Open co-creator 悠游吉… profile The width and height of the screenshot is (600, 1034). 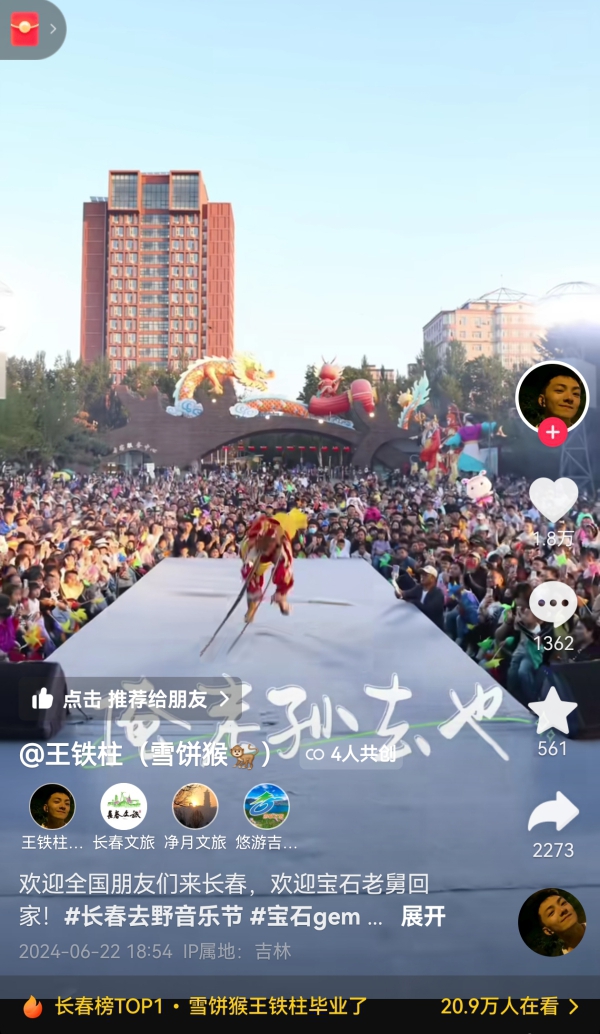[x=266, y=807]
